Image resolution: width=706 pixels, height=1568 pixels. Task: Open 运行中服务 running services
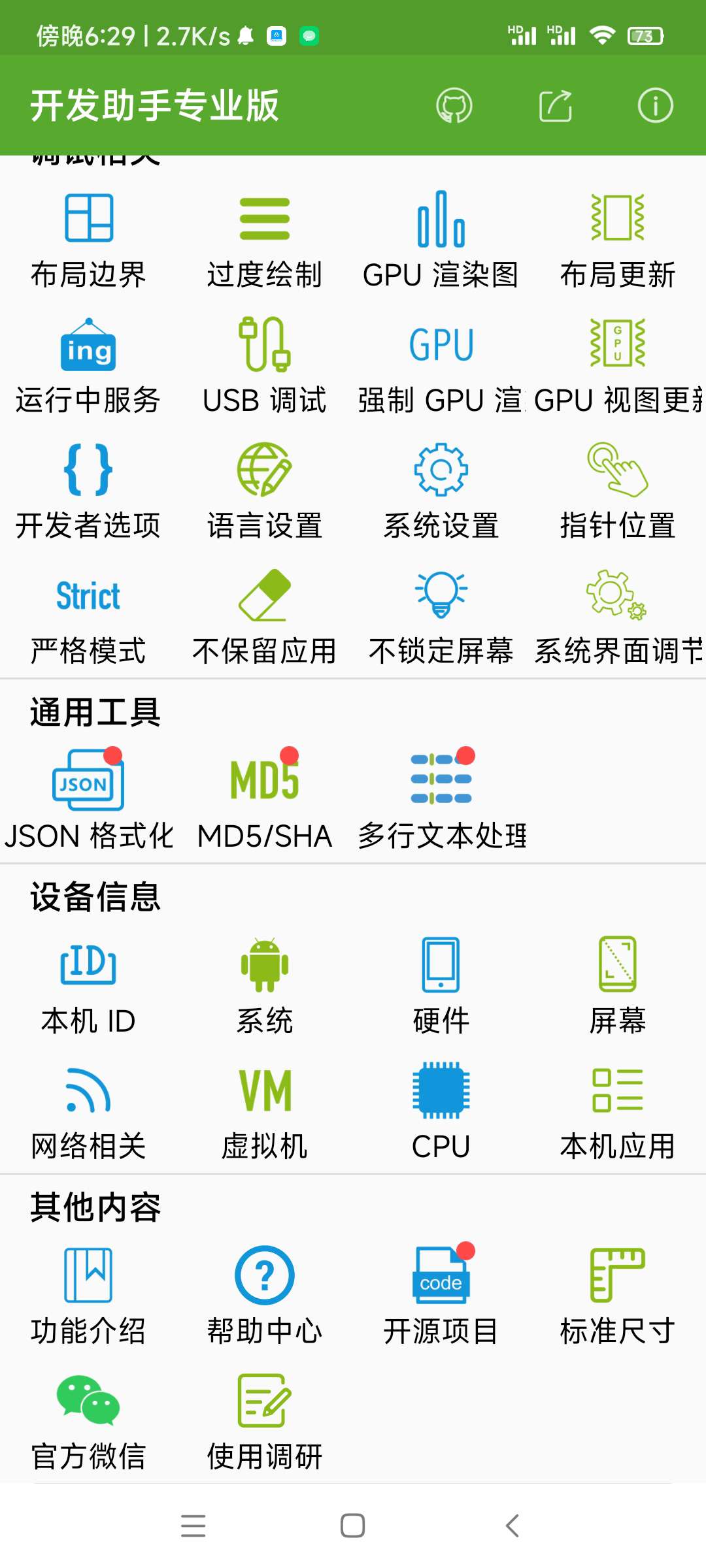pos(88,366)
